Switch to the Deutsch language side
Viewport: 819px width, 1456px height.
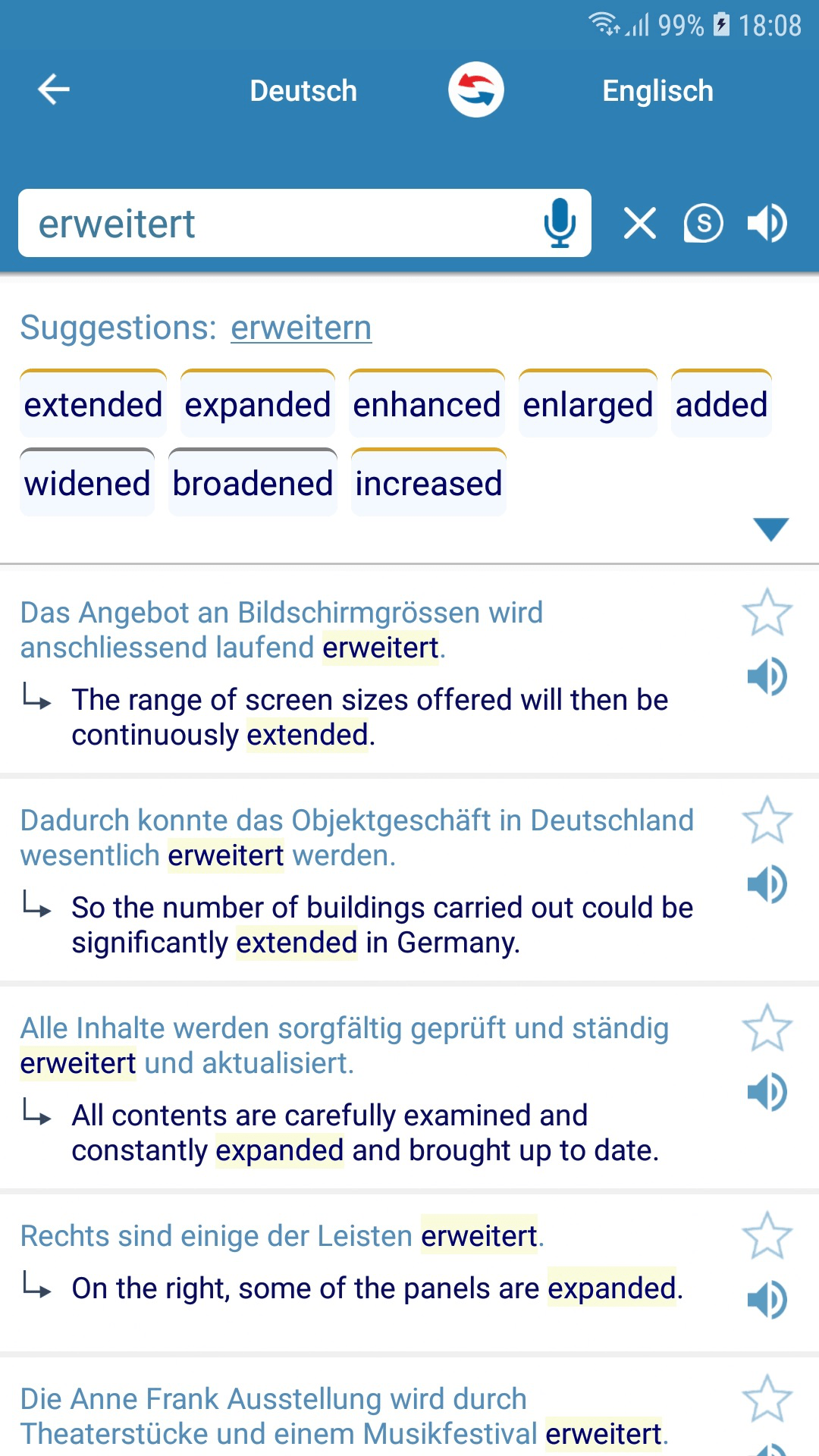[303, 90]
